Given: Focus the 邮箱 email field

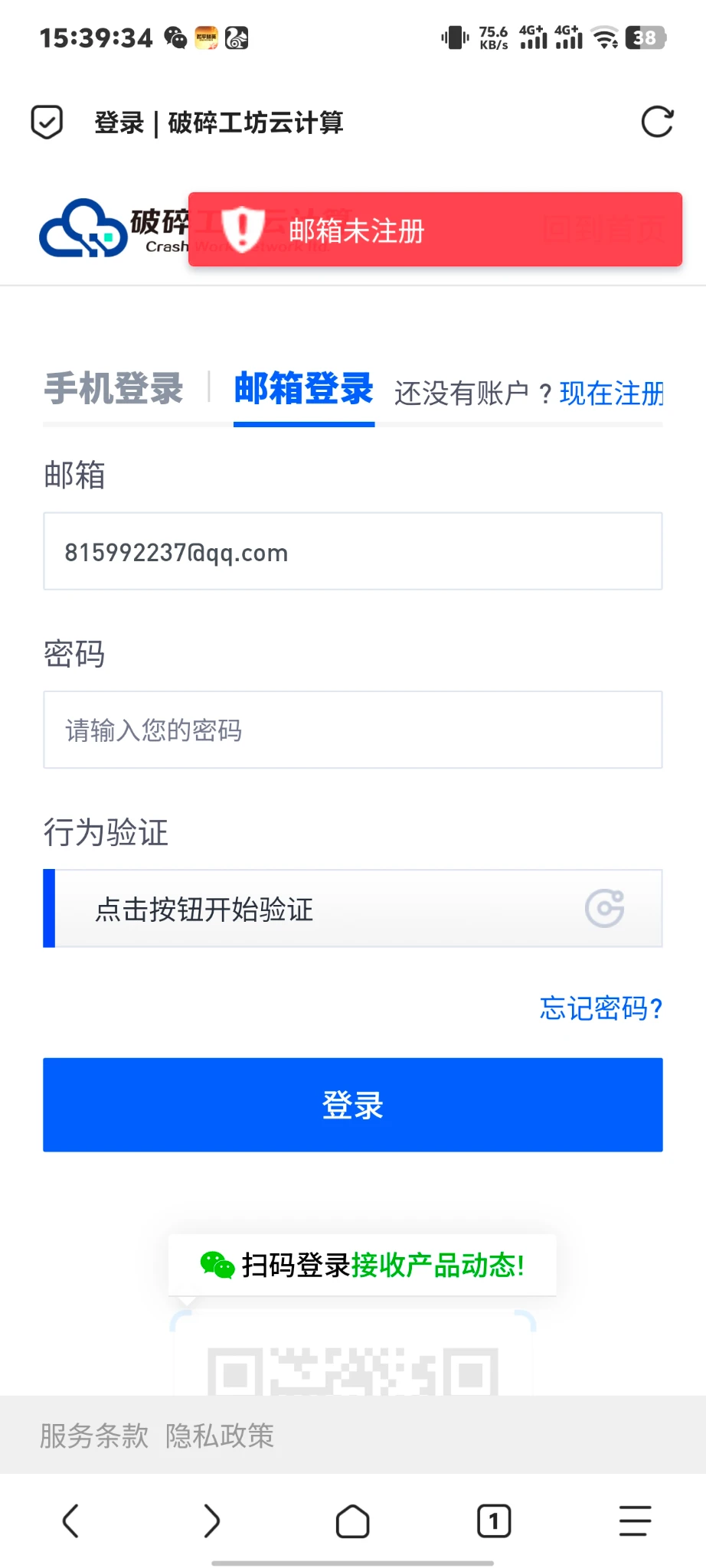Looking at the screenshot, I should pos(352,552).
